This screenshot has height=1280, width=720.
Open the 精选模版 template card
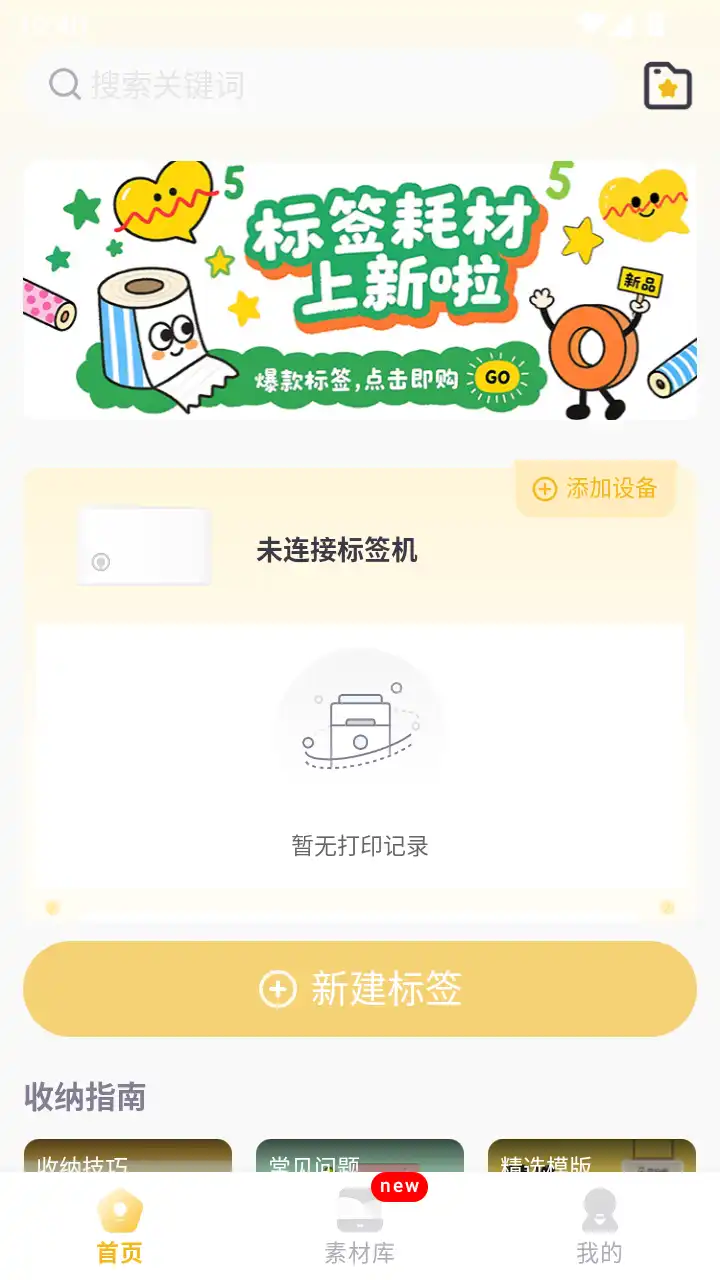tap(590, 1160)
